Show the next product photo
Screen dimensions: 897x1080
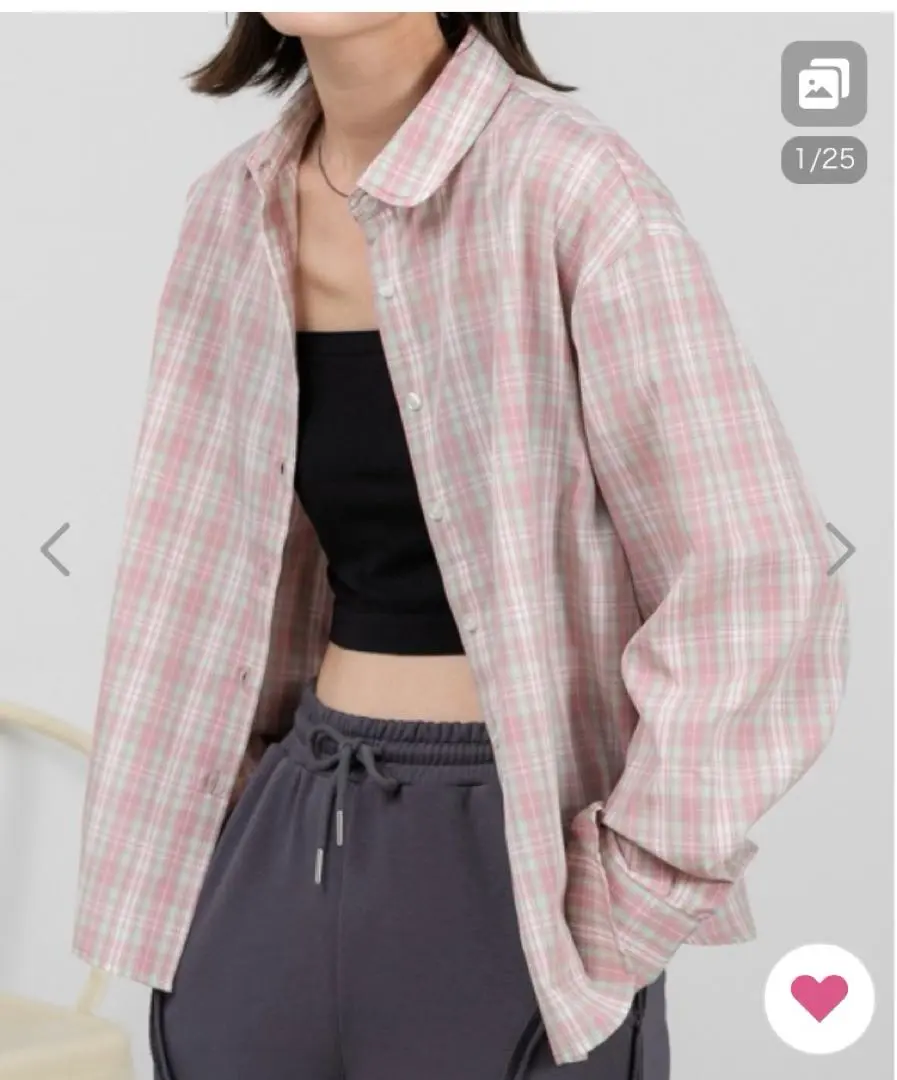point(840,549)
